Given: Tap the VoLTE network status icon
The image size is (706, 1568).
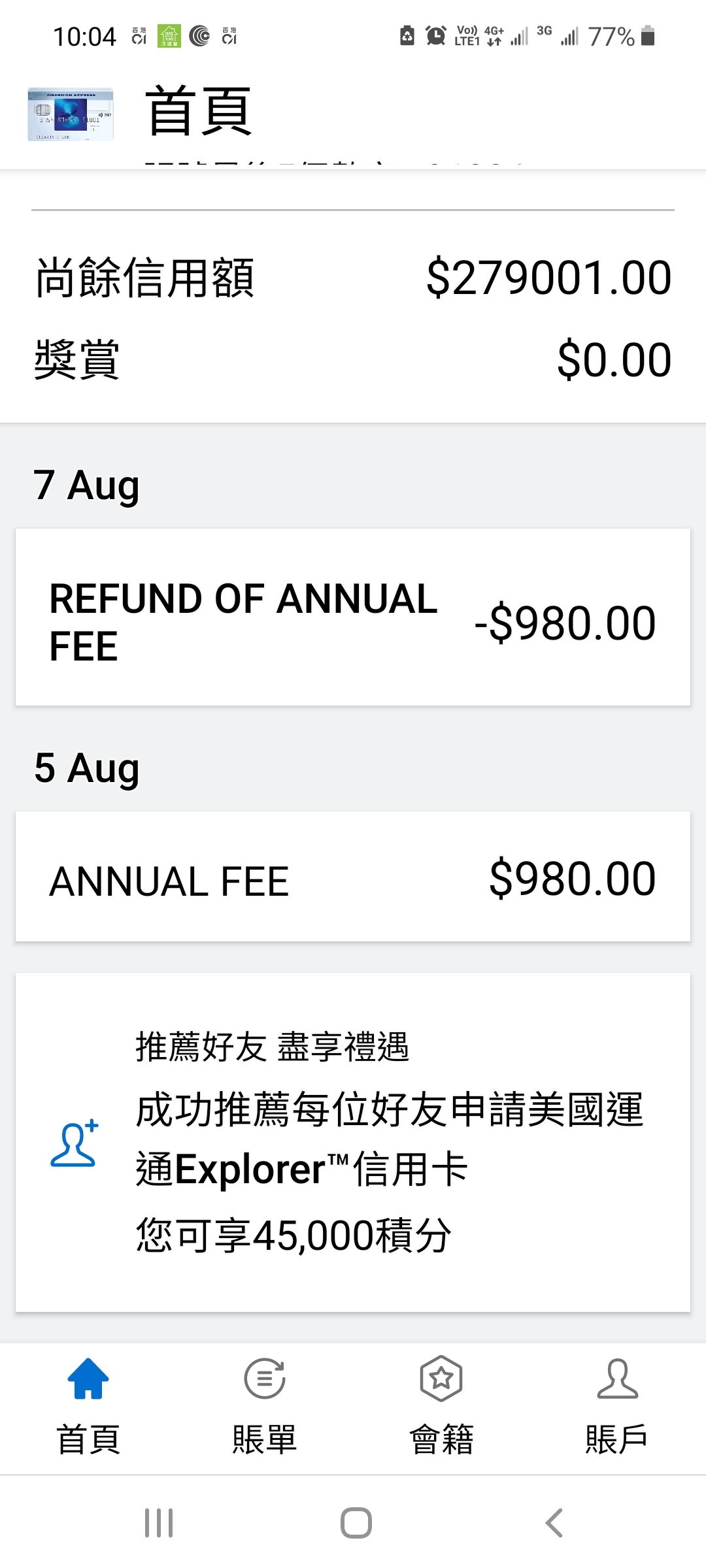Looking at the screenshot, I should point(465,37).
